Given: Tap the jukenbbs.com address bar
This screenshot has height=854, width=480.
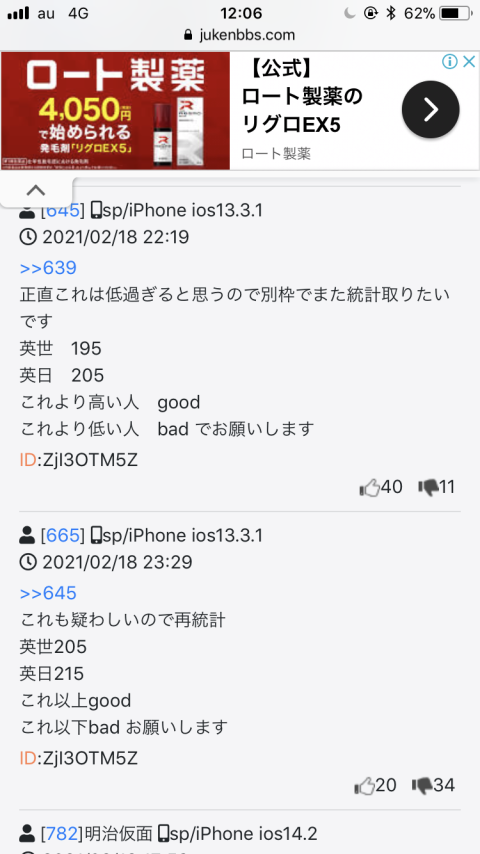Looking at the screenshot, I should click(x=240, y=35).
